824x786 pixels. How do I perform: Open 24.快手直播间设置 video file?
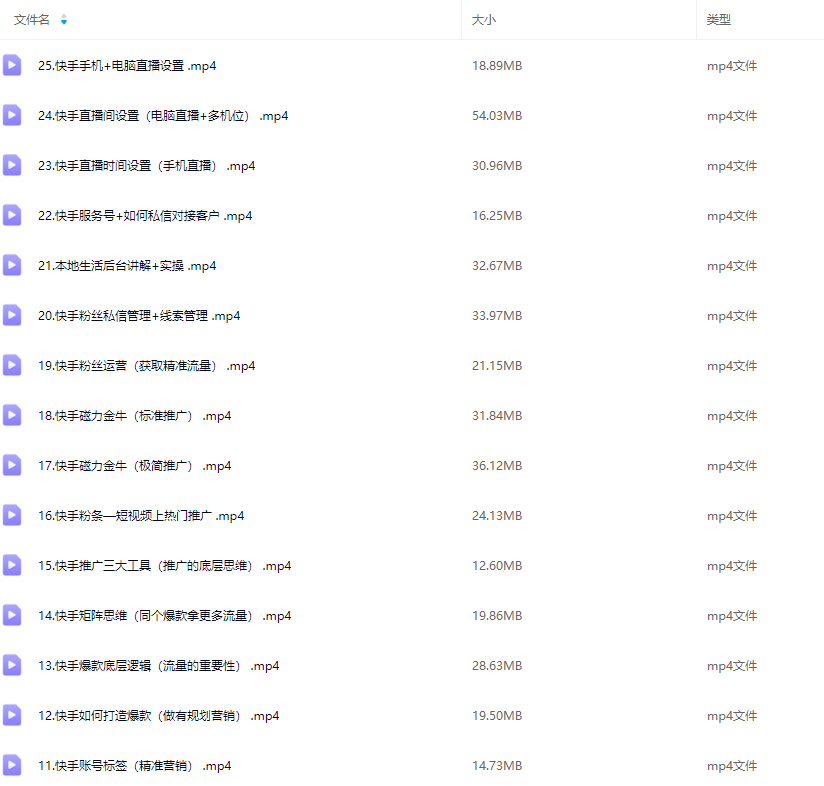162,116
